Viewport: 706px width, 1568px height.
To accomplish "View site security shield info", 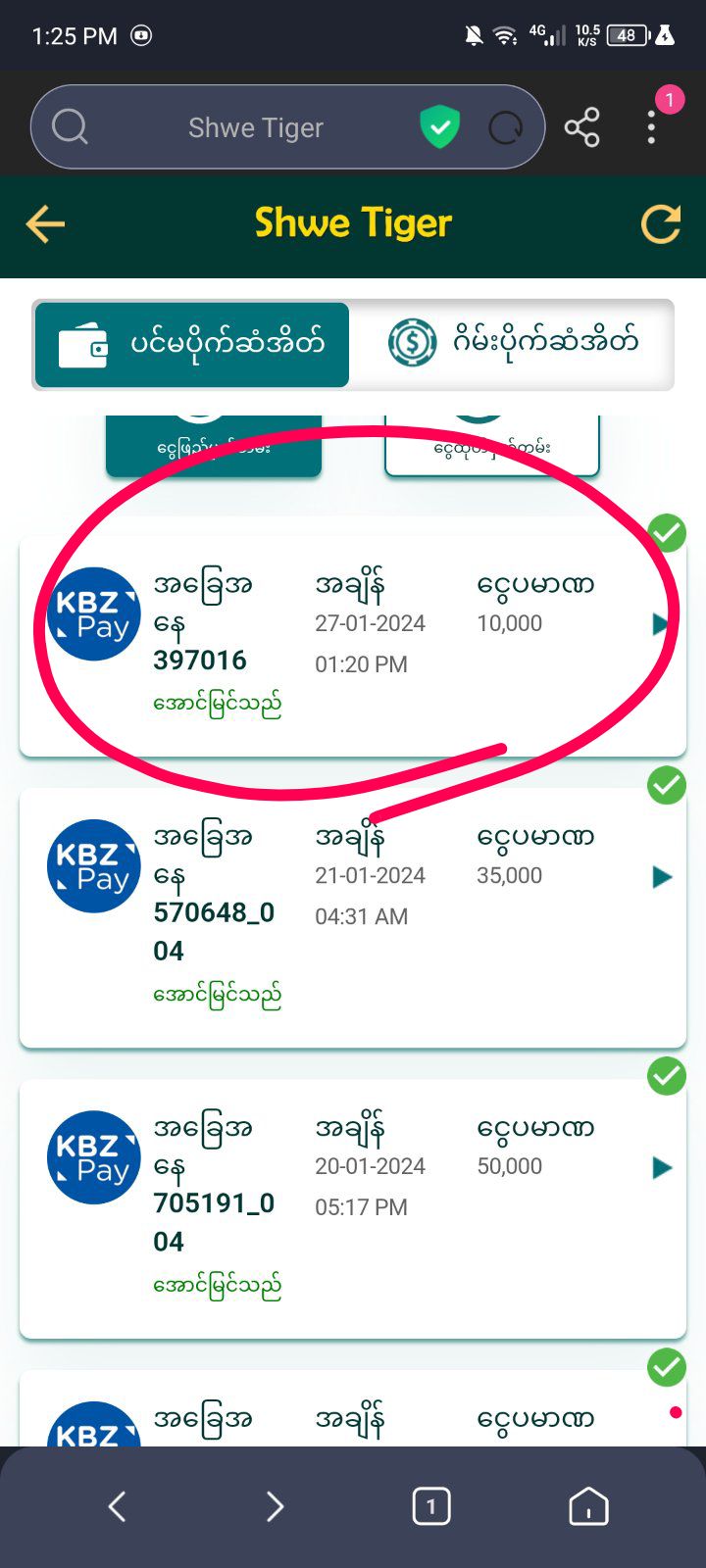I will (x=439, y=127).
